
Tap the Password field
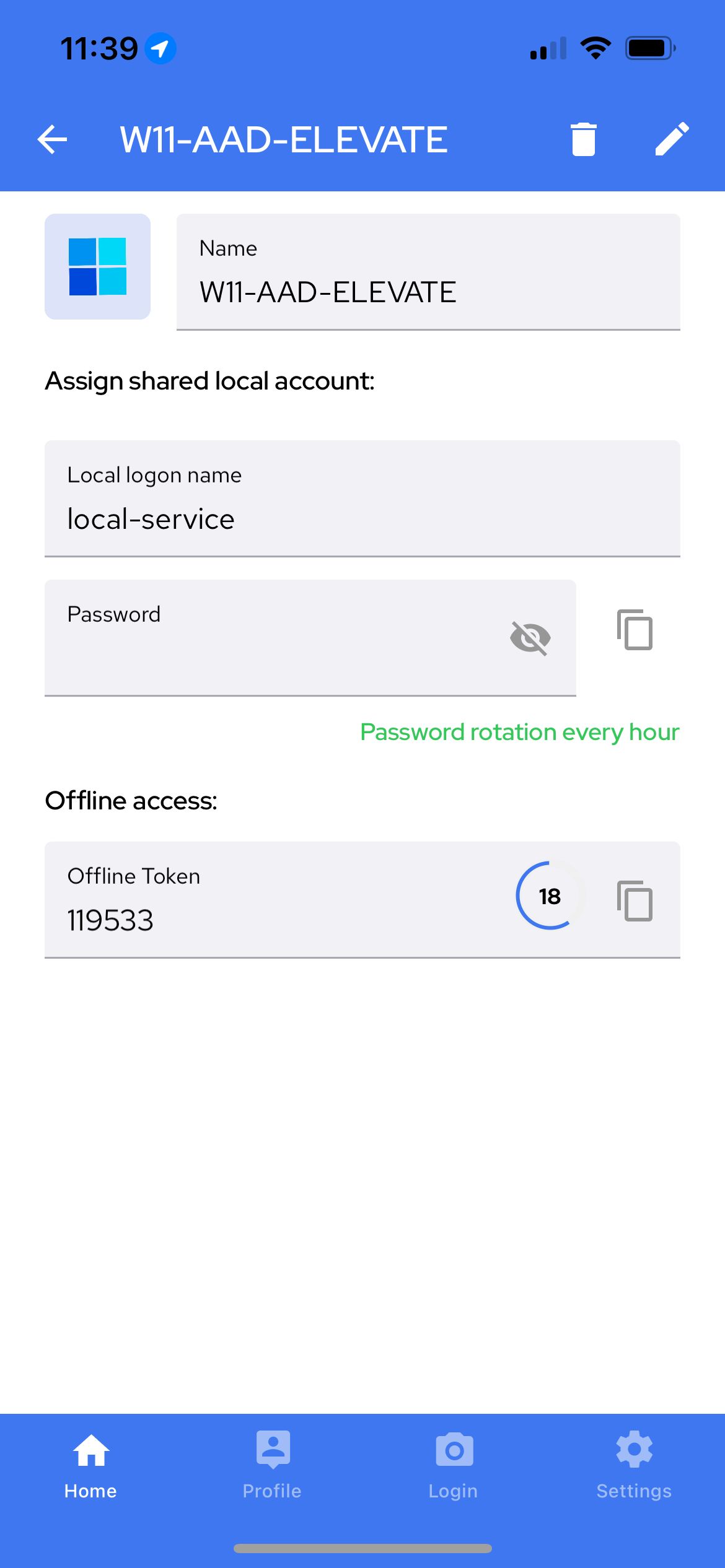(310, 638)
